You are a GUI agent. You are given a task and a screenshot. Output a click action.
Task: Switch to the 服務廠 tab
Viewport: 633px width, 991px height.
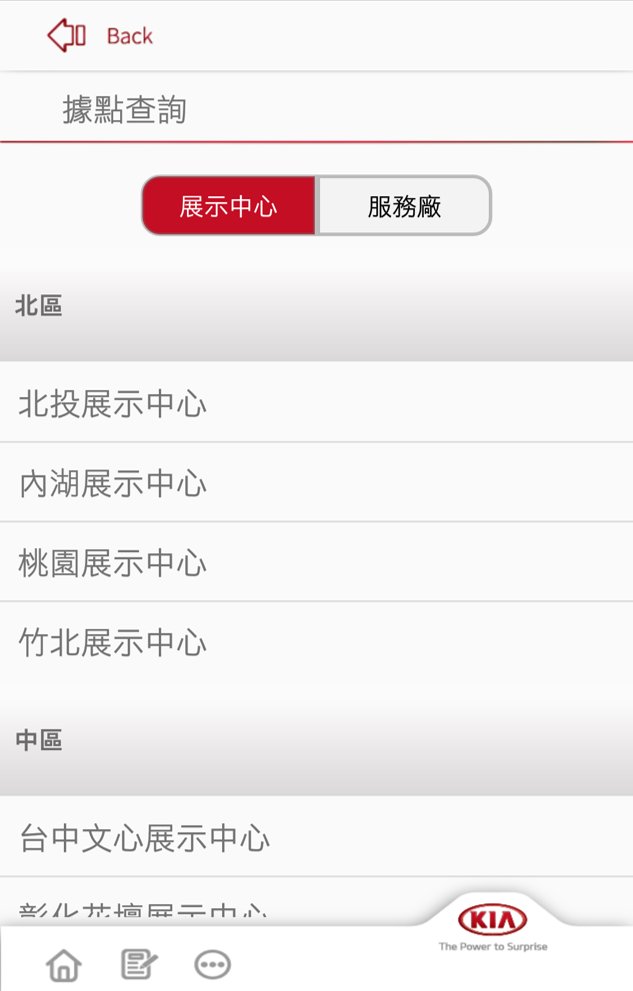click(x=404, y=206)
